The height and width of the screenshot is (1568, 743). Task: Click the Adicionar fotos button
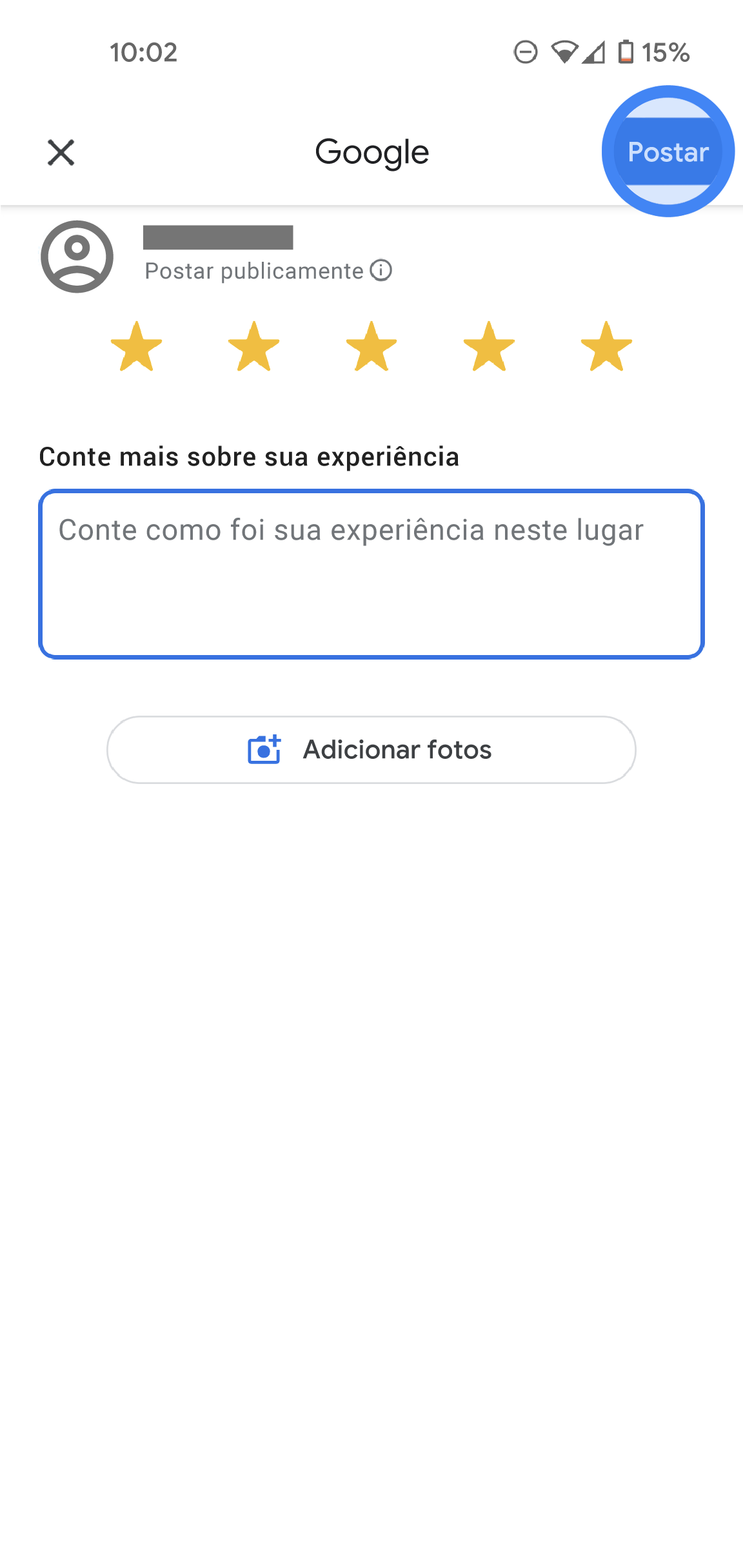coord(371,750)
